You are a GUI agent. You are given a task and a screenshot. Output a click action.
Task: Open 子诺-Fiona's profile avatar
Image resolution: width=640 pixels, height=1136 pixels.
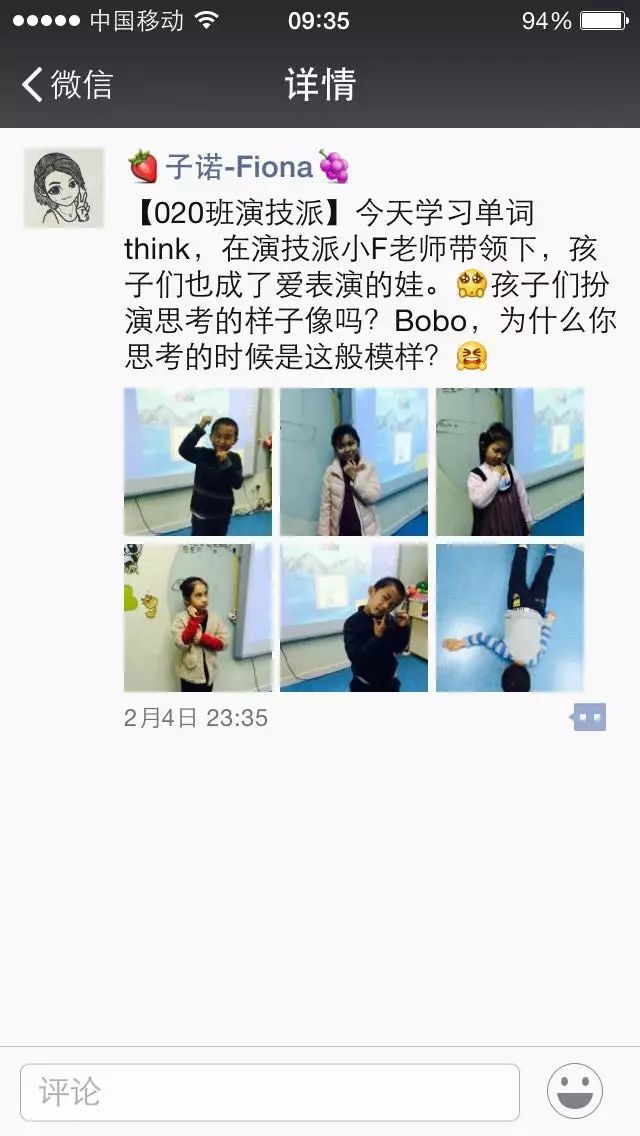pos(64,188)
